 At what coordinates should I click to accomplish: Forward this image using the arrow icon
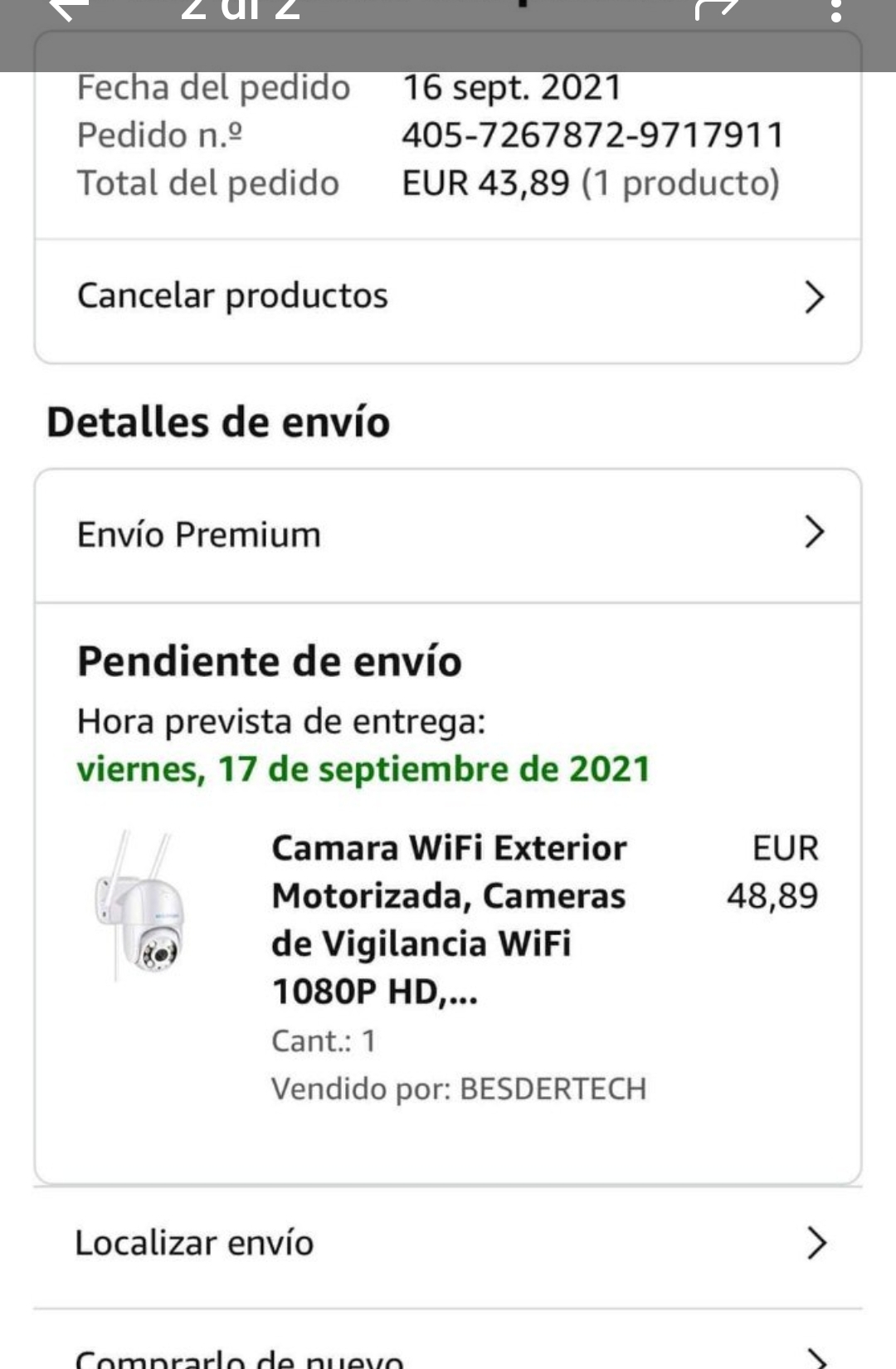[x=715, y=10]
